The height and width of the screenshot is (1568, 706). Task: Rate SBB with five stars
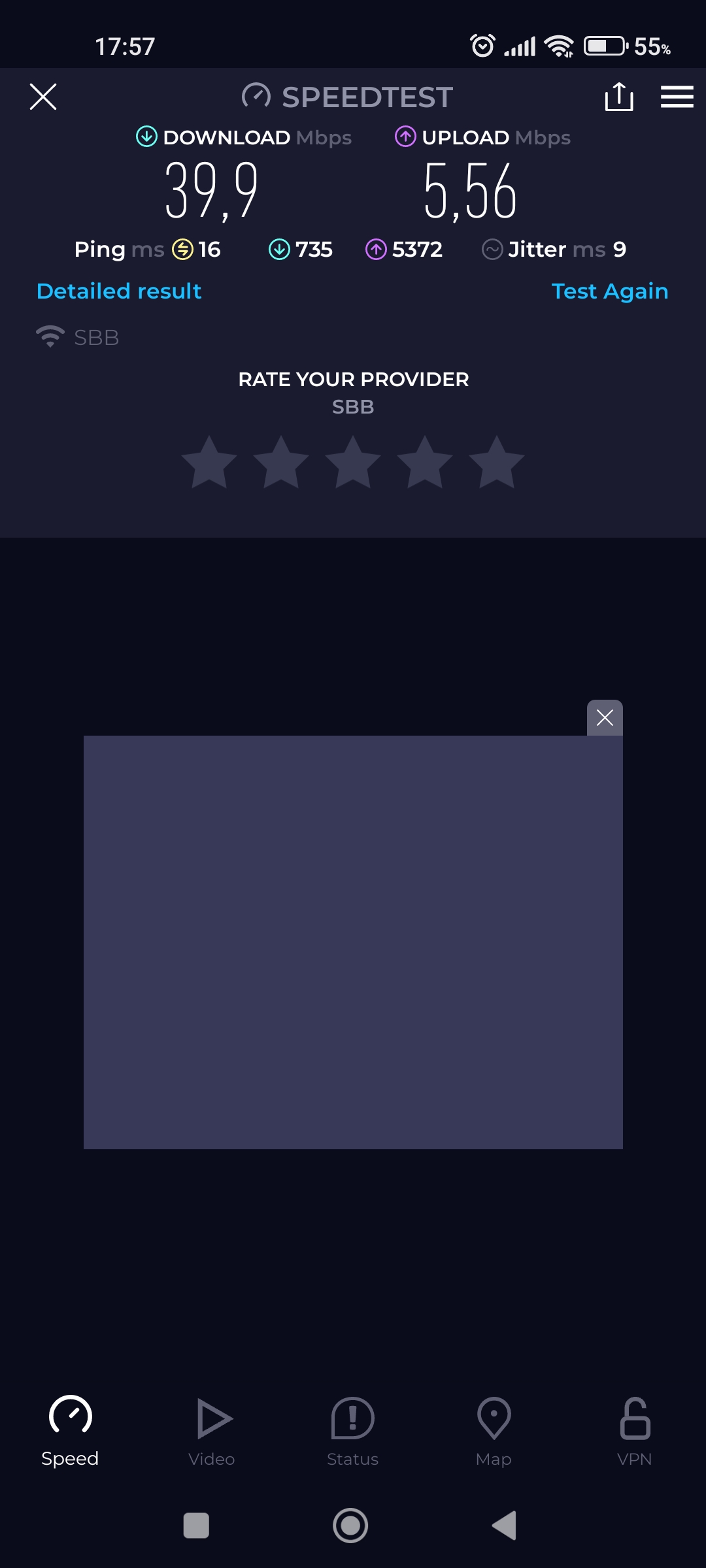tap(497, 463)
